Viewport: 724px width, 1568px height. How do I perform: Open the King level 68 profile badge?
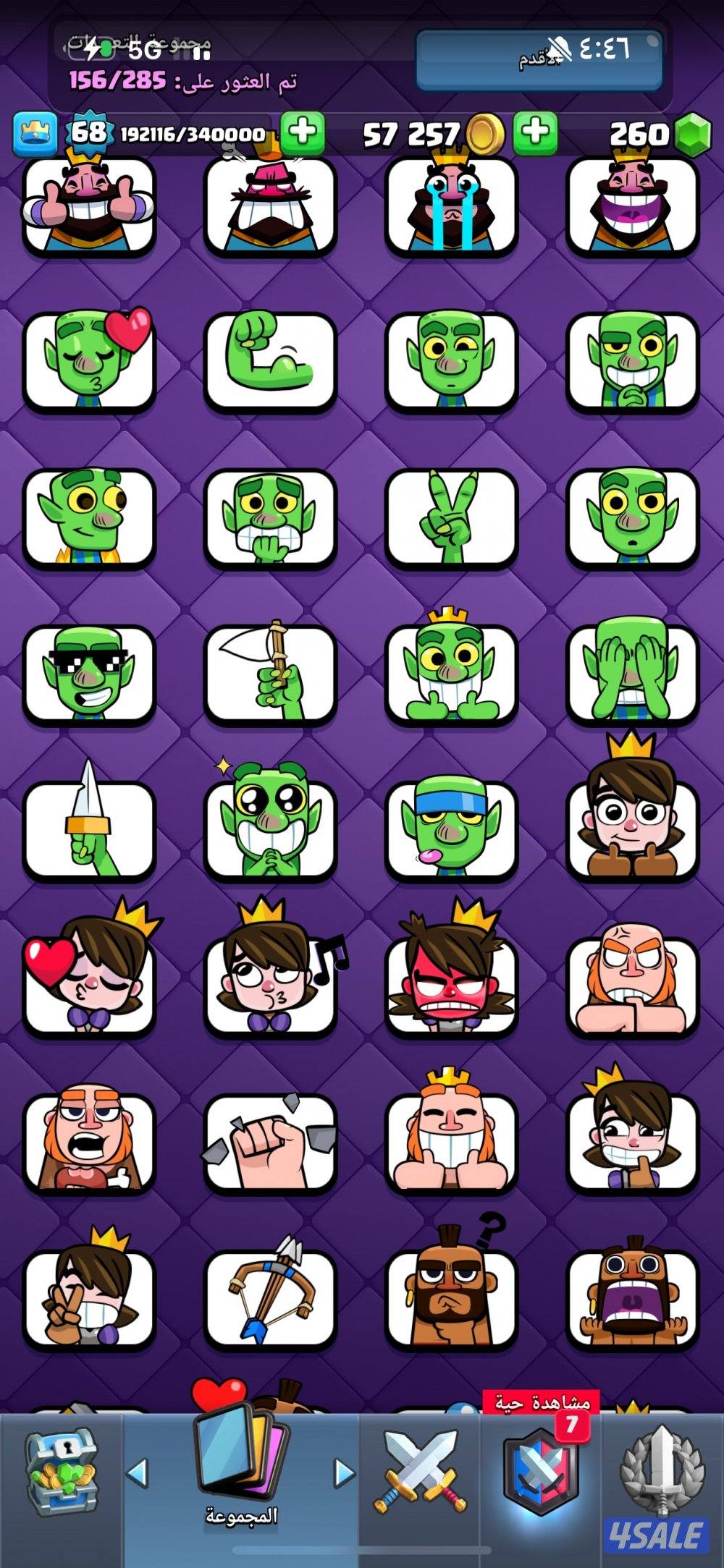tap(88, 133)
